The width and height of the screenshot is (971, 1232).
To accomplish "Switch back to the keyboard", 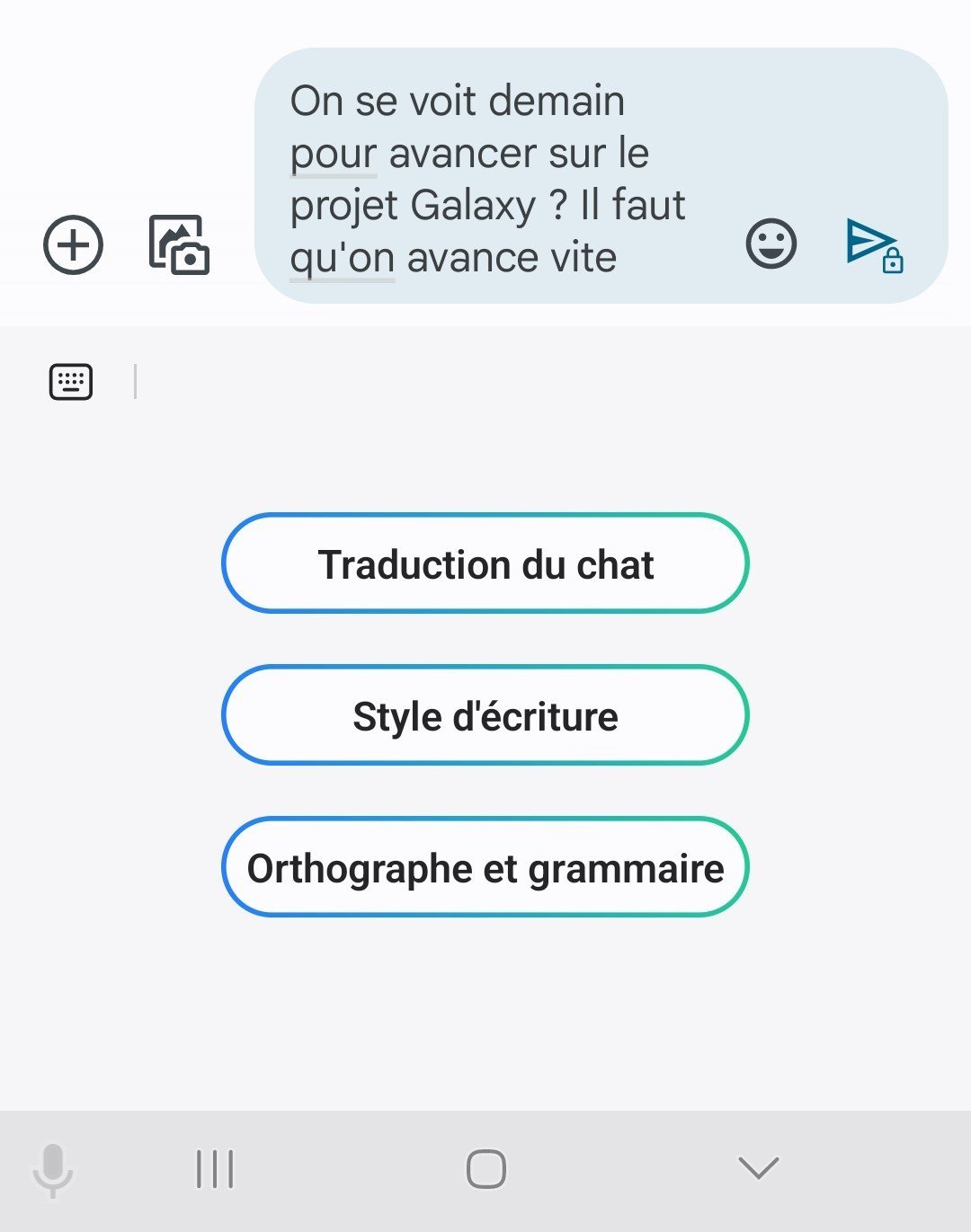I will (x=70, y=382).
